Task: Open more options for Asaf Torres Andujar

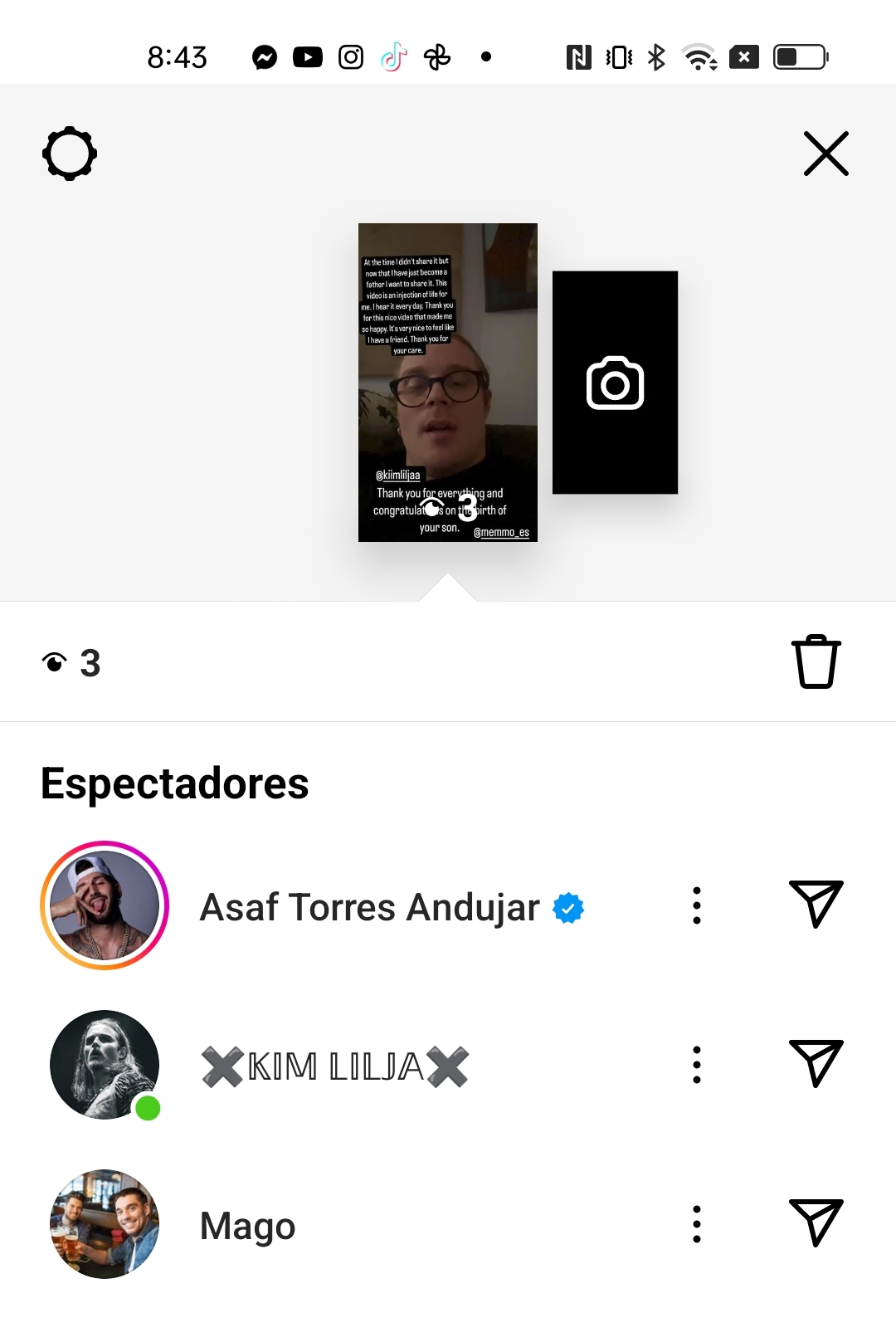Action: tap(697, 905)
